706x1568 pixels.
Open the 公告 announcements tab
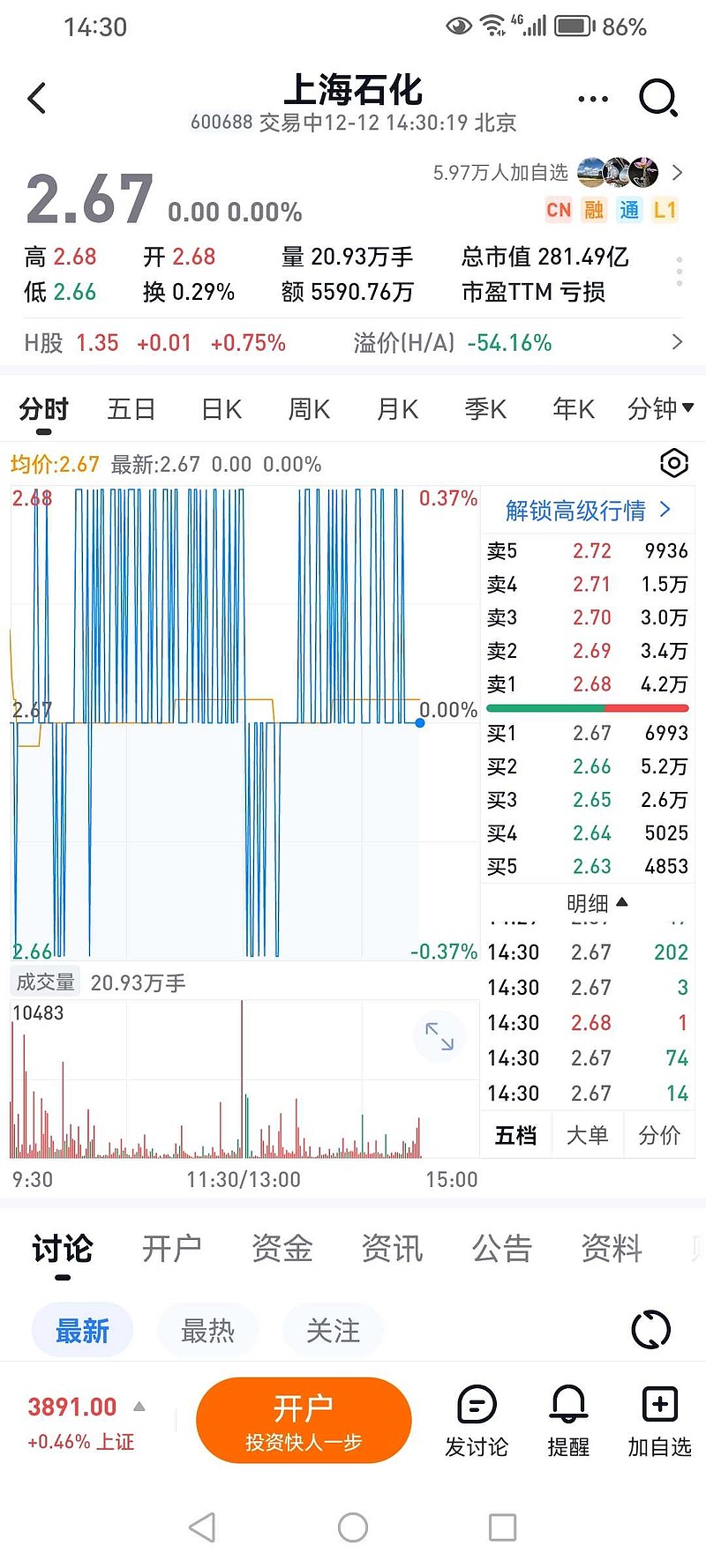(502, 1249)
